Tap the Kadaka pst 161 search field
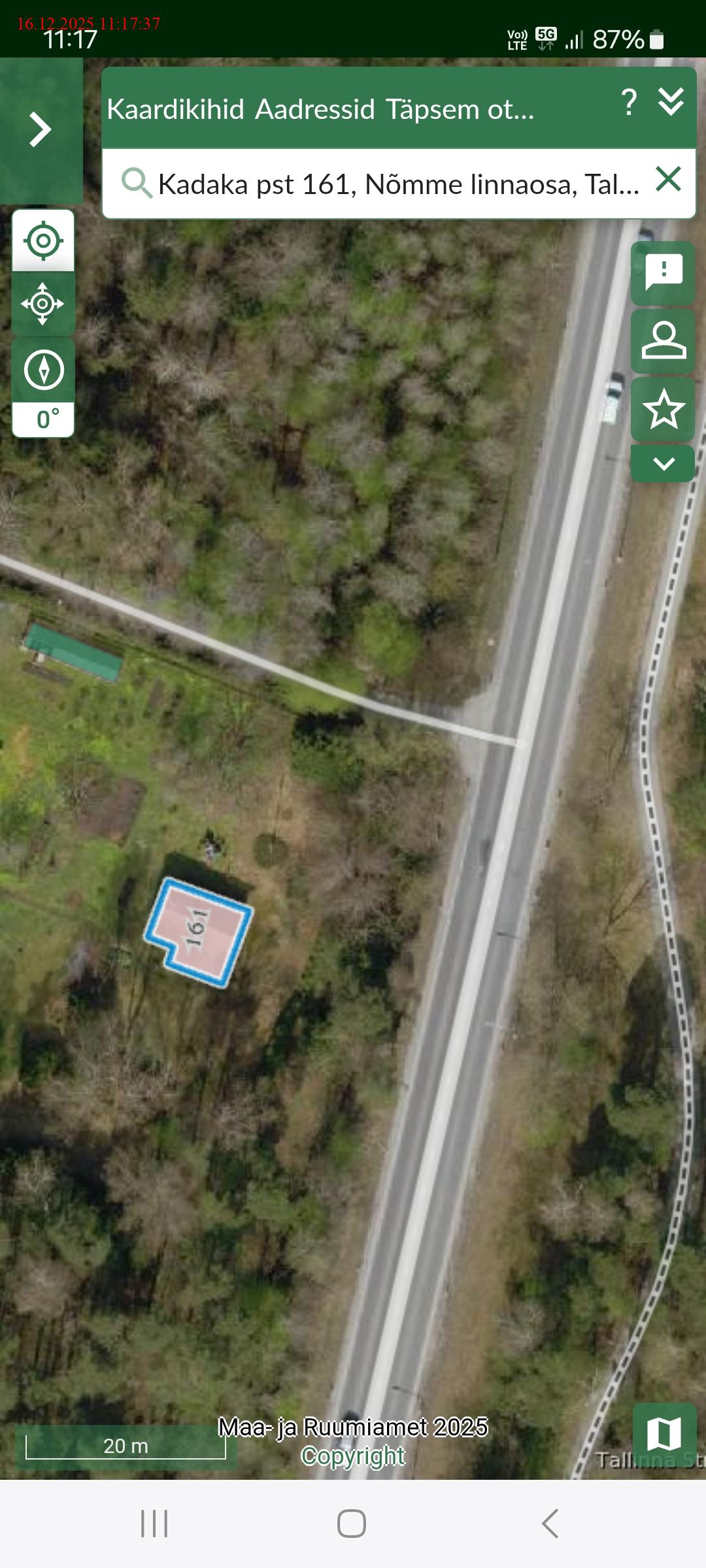Viewport: 706px width, 1568px height. (397, 184)
